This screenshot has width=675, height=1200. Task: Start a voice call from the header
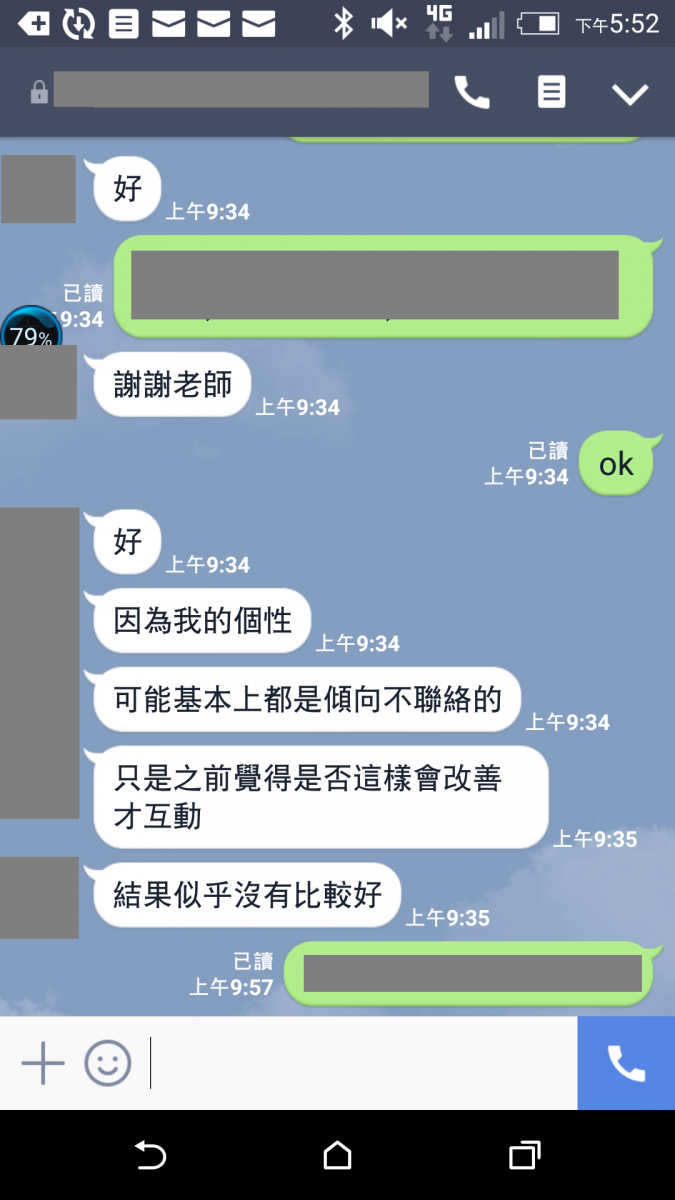tap(472, 93)
